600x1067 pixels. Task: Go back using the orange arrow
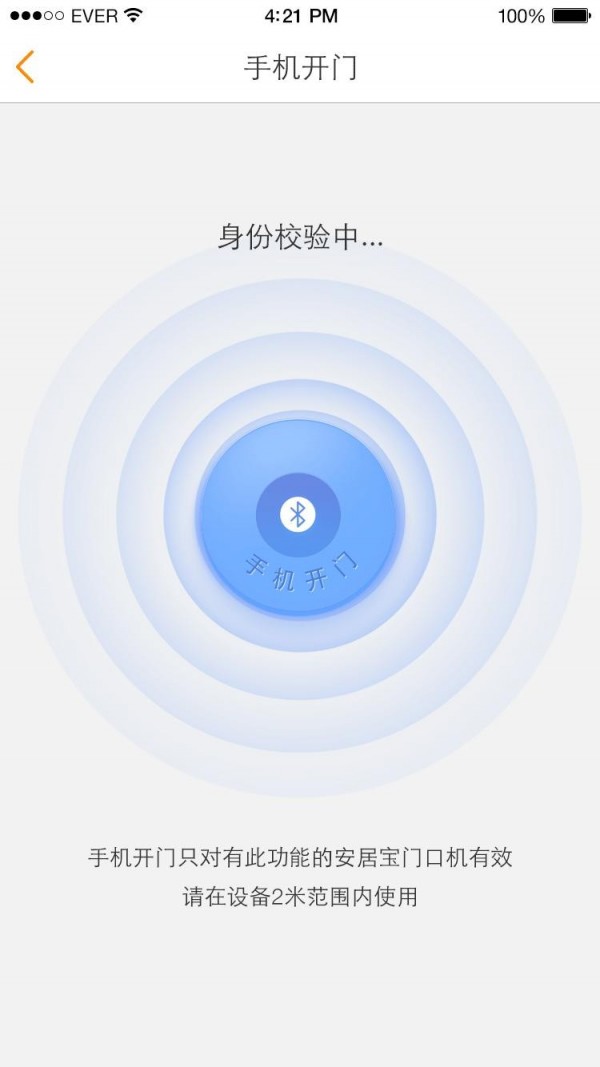(26, 67)
